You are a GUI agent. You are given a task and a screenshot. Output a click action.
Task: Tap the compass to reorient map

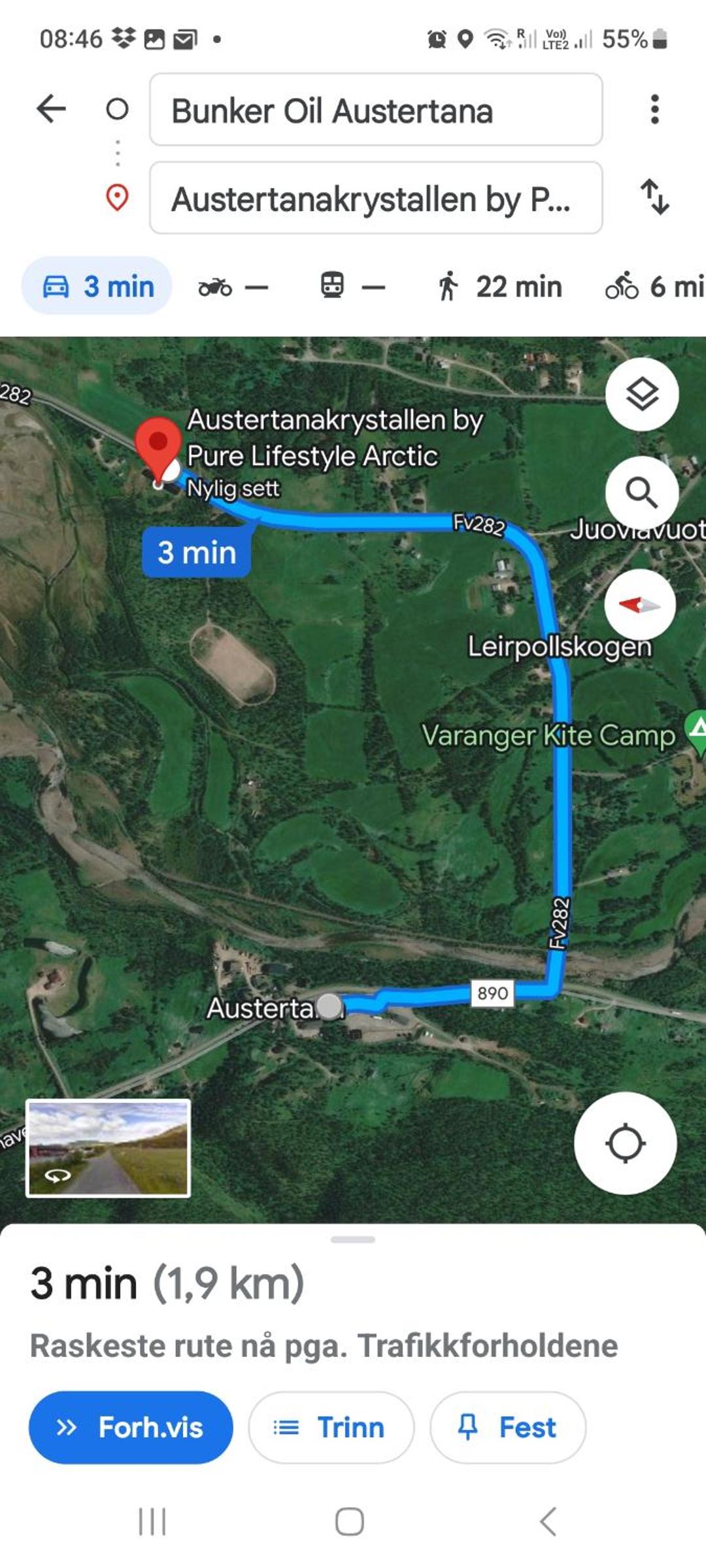[x=640, y=604]
